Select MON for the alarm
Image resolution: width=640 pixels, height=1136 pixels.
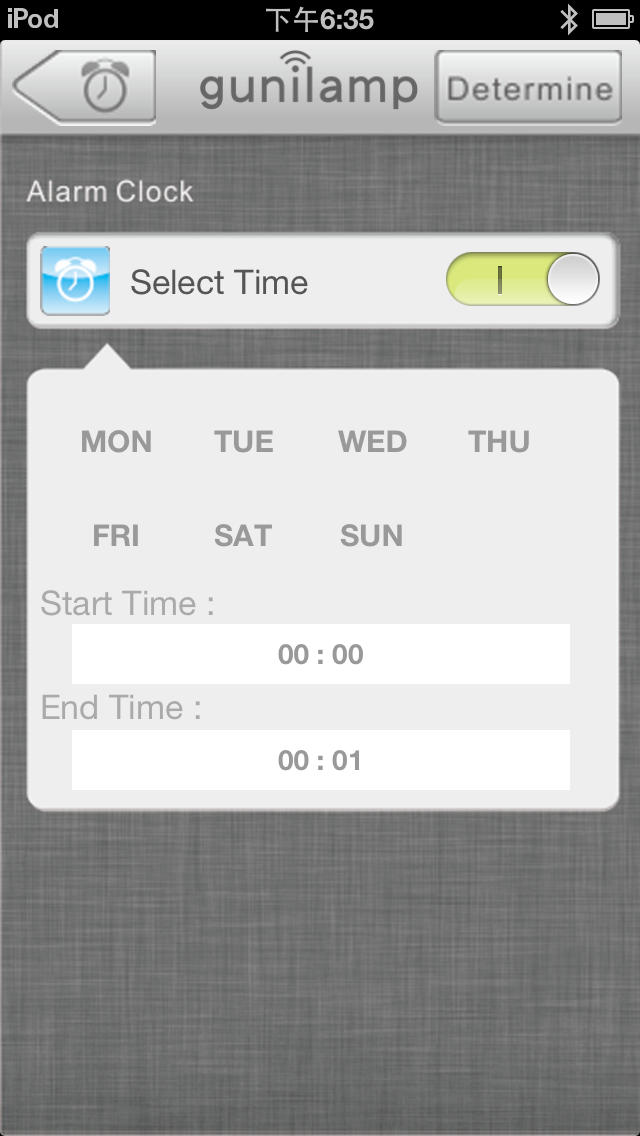tap(116, 441)
